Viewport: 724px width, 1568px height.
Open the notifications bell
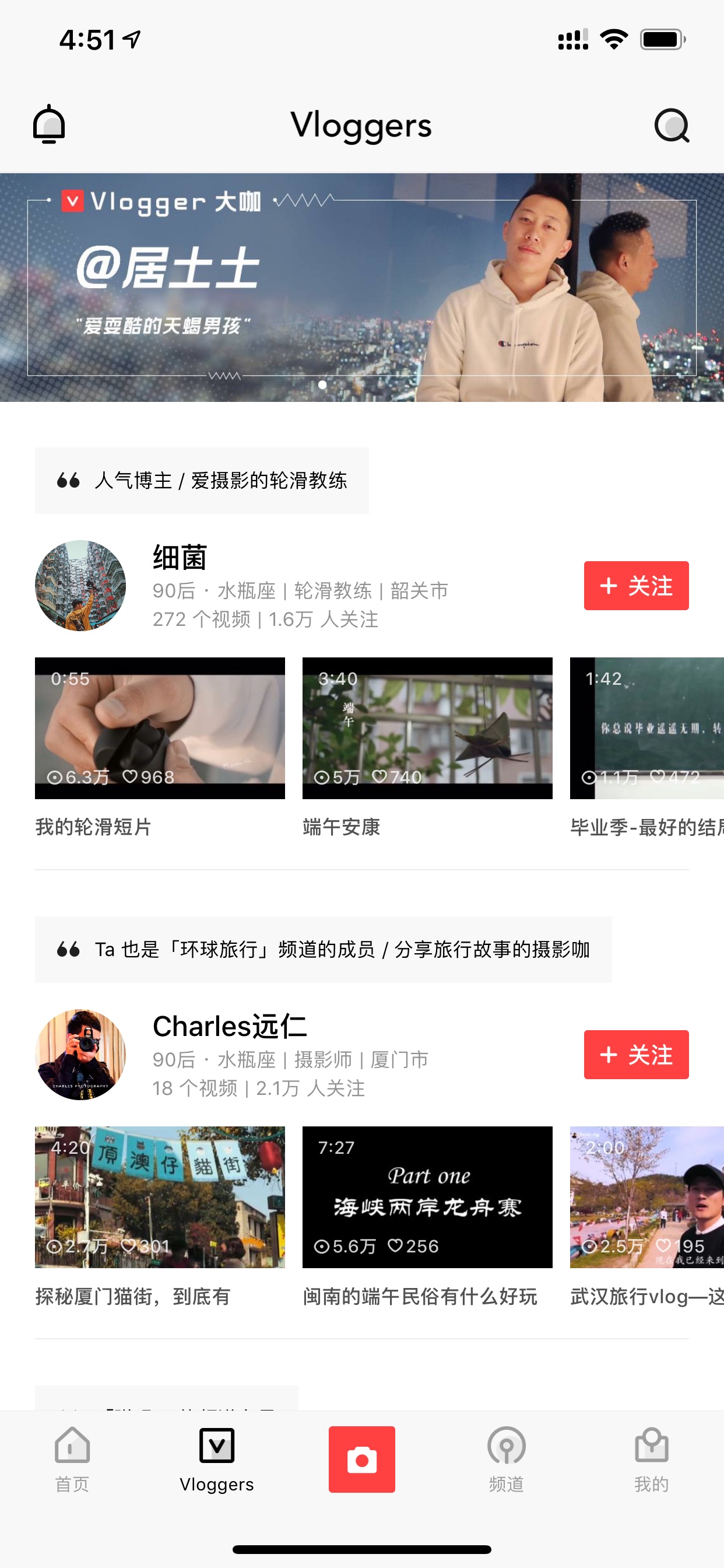tap(48, 125)
